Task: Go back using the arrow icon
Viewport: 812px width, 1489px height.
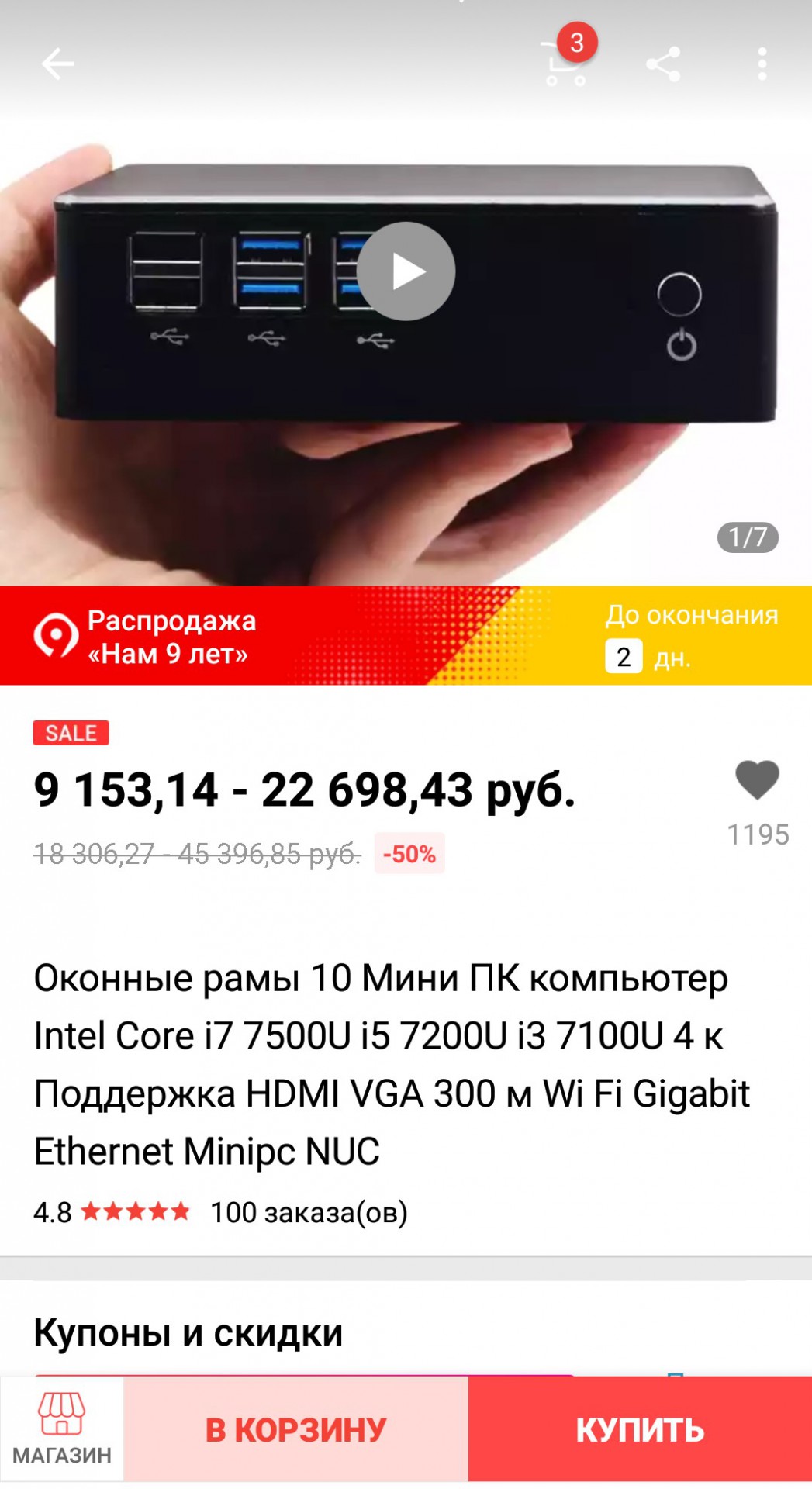Action: point(58,64)
